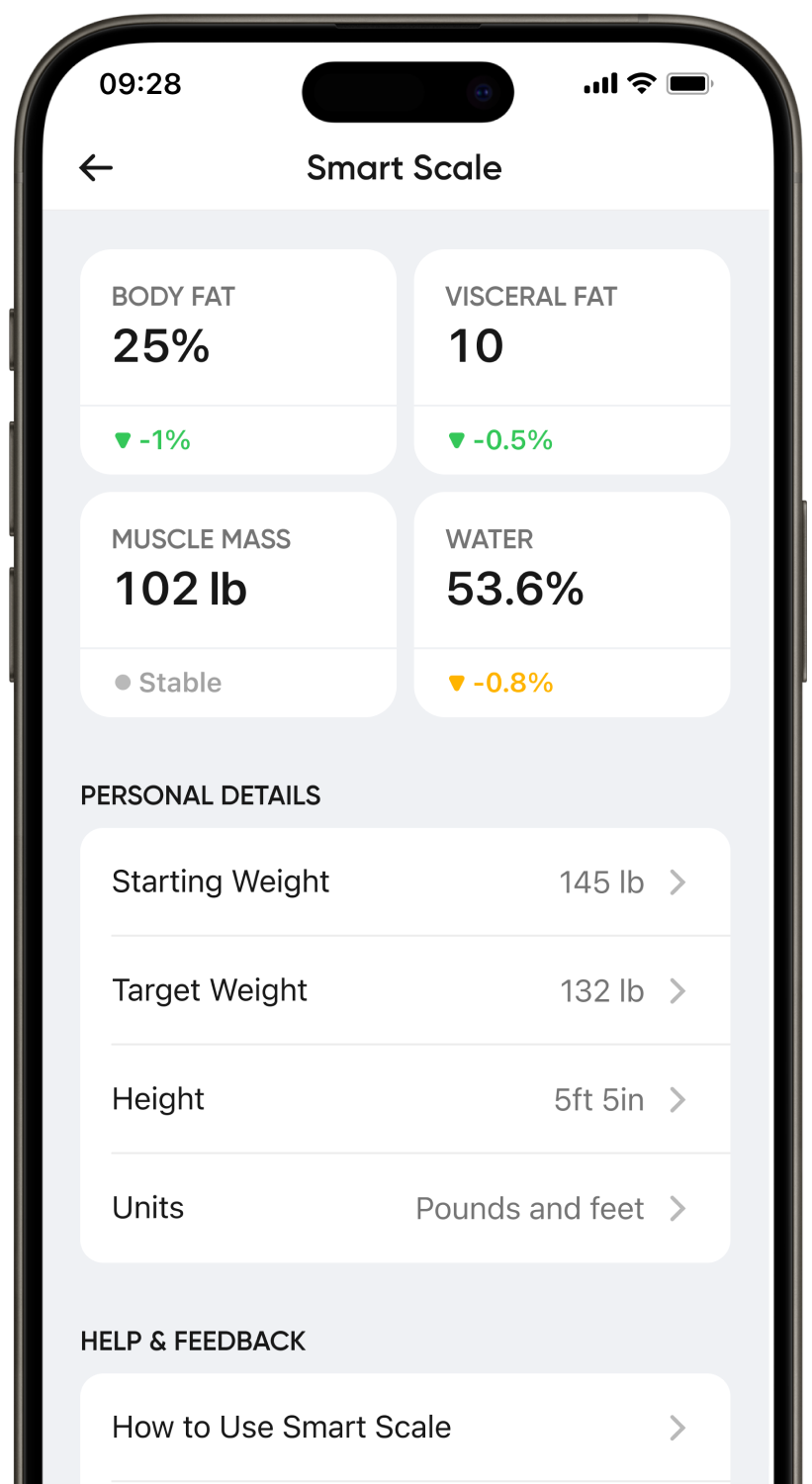Click the green decrease arrow on Visceral Fat
Image resolution: width=812 pixels, height=1484 pixels.
tap(458, 439)
